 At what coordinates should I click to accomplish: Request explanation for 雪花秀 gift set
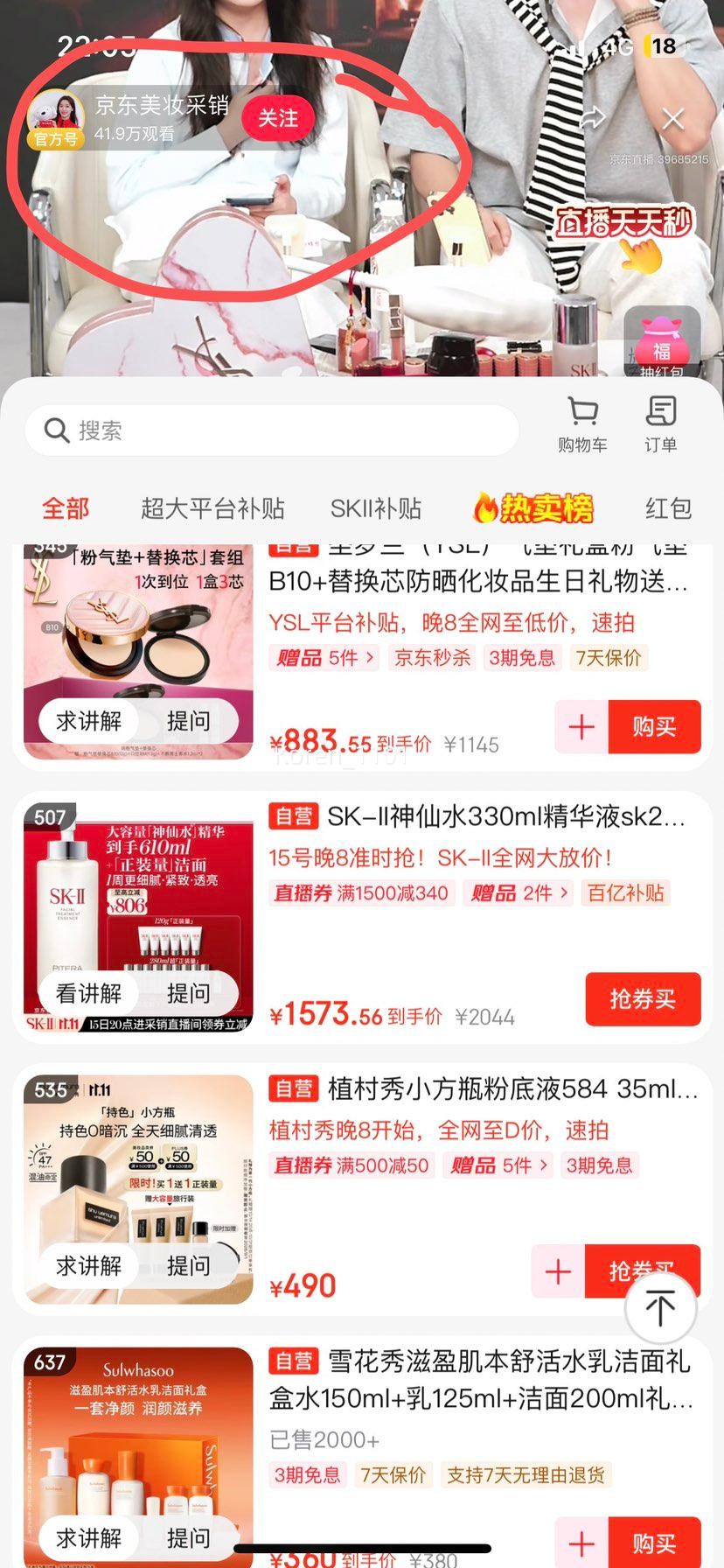click(x=89, y=1537)
